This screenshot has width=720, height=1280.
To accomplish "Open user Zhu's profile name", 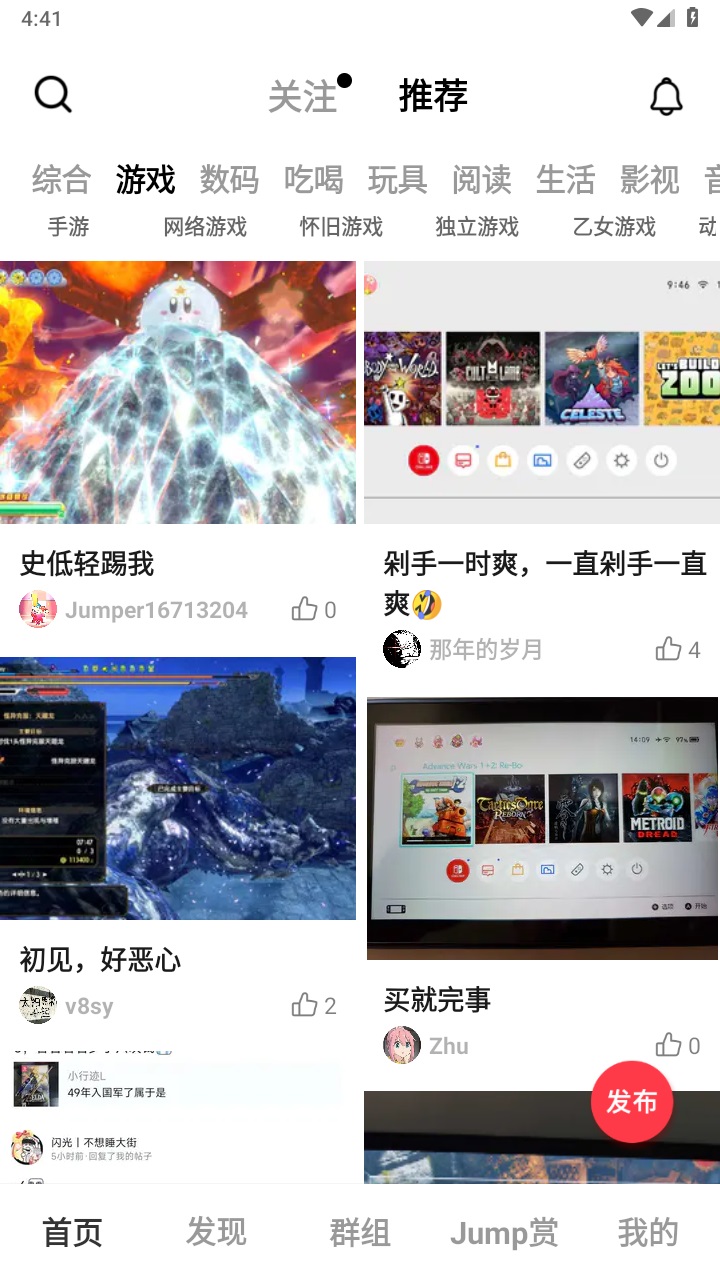I will click(449, 1045).
